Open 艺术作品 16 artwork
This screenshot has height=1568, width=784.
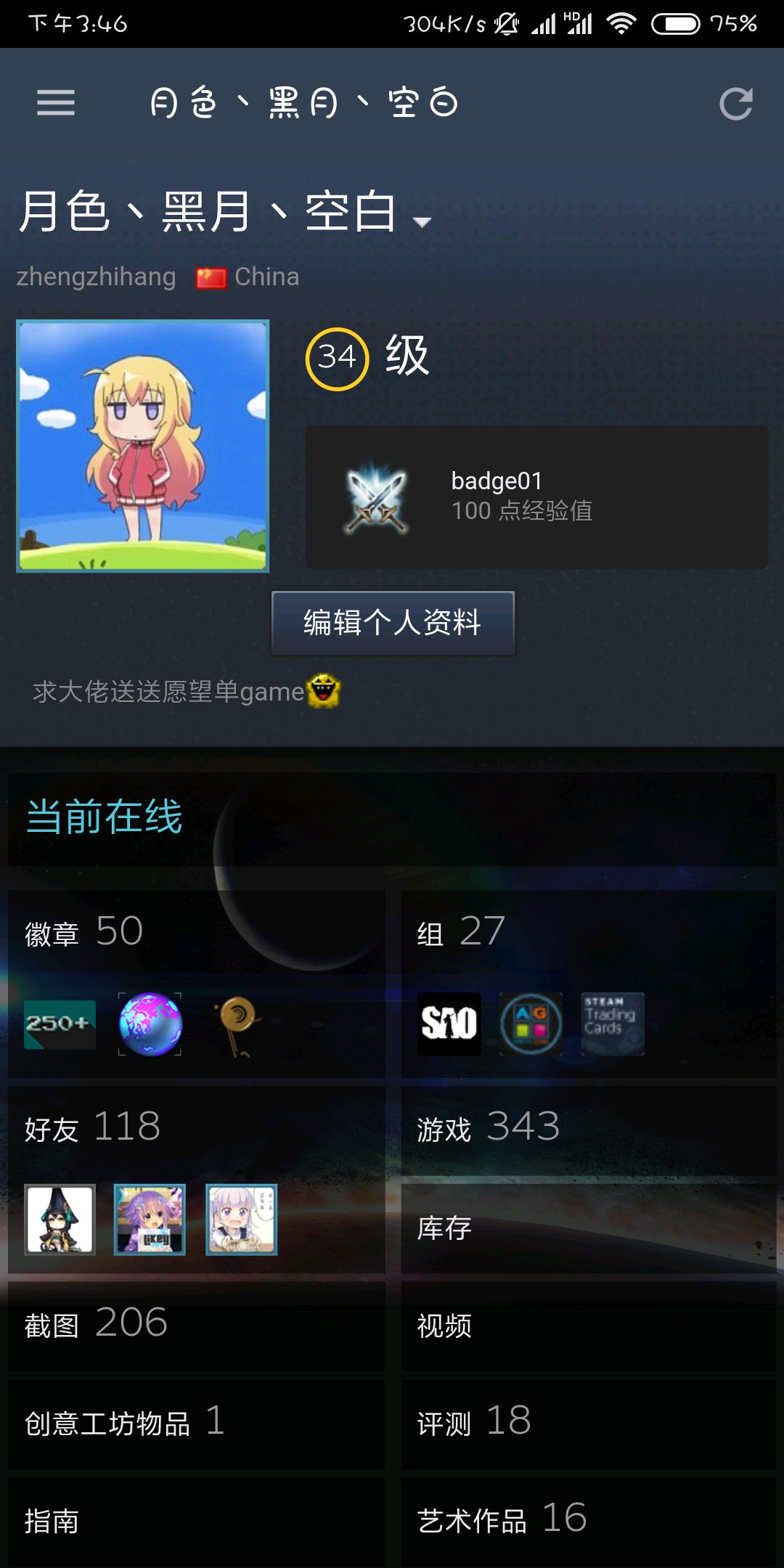[x=589, y=1522]
